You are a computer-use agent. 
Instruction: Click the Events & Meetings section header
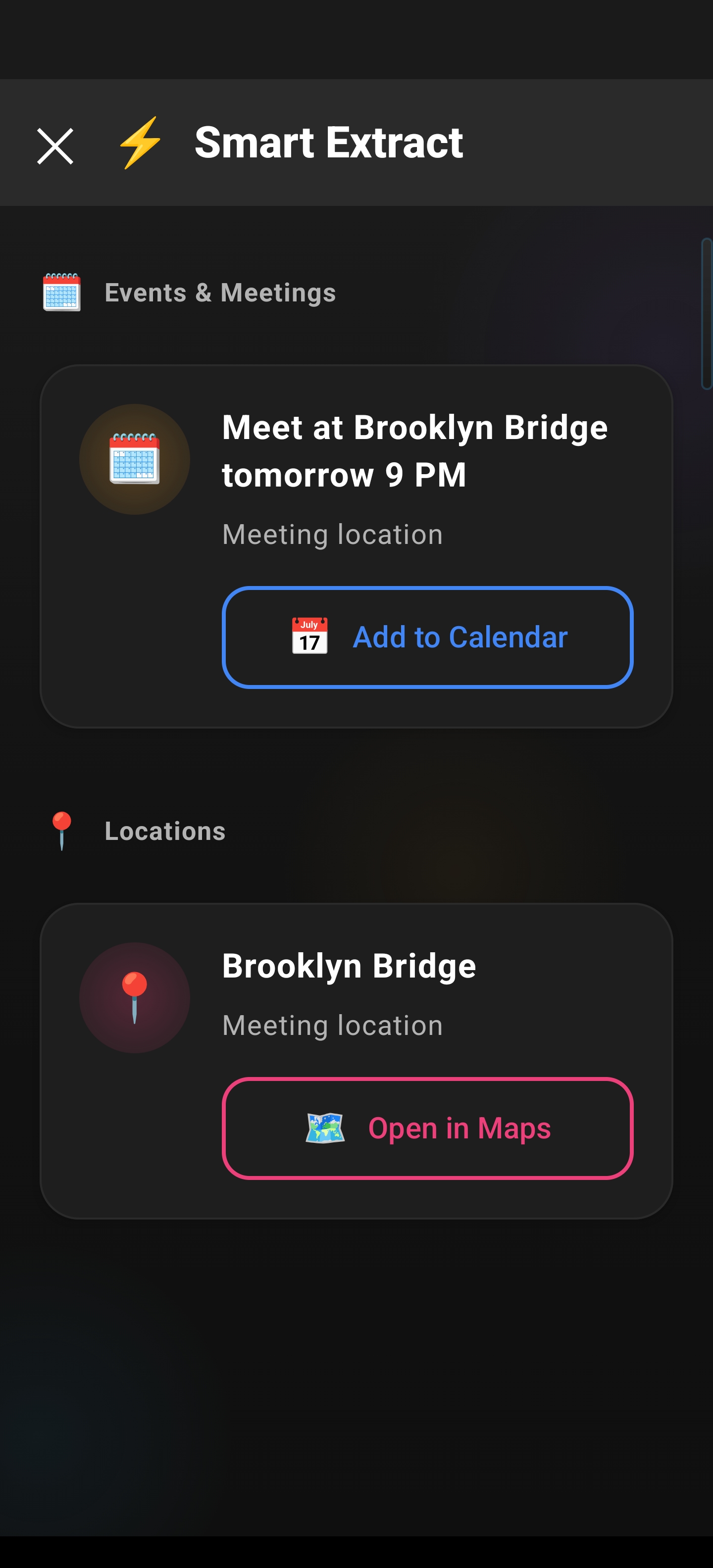pos(220,293)
